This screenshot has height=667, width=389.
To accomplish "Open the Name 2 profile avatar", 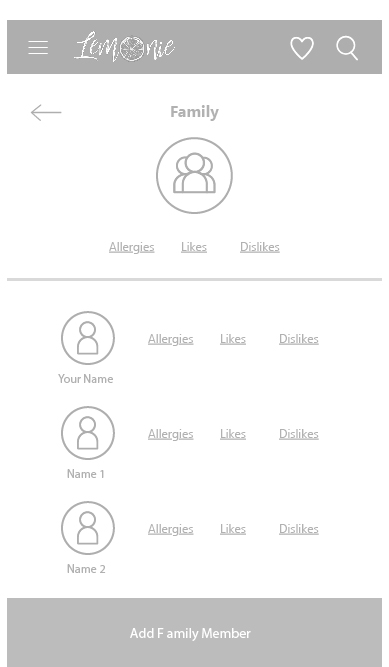I will coord(88,528).
